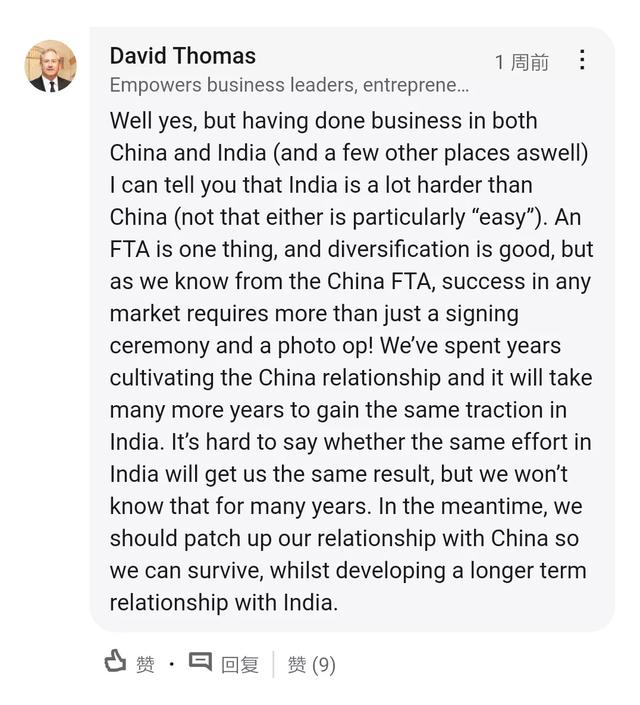Like David Thomas's comment
Image resolution: width=640 pixels, height=705 pixels.
130,663
